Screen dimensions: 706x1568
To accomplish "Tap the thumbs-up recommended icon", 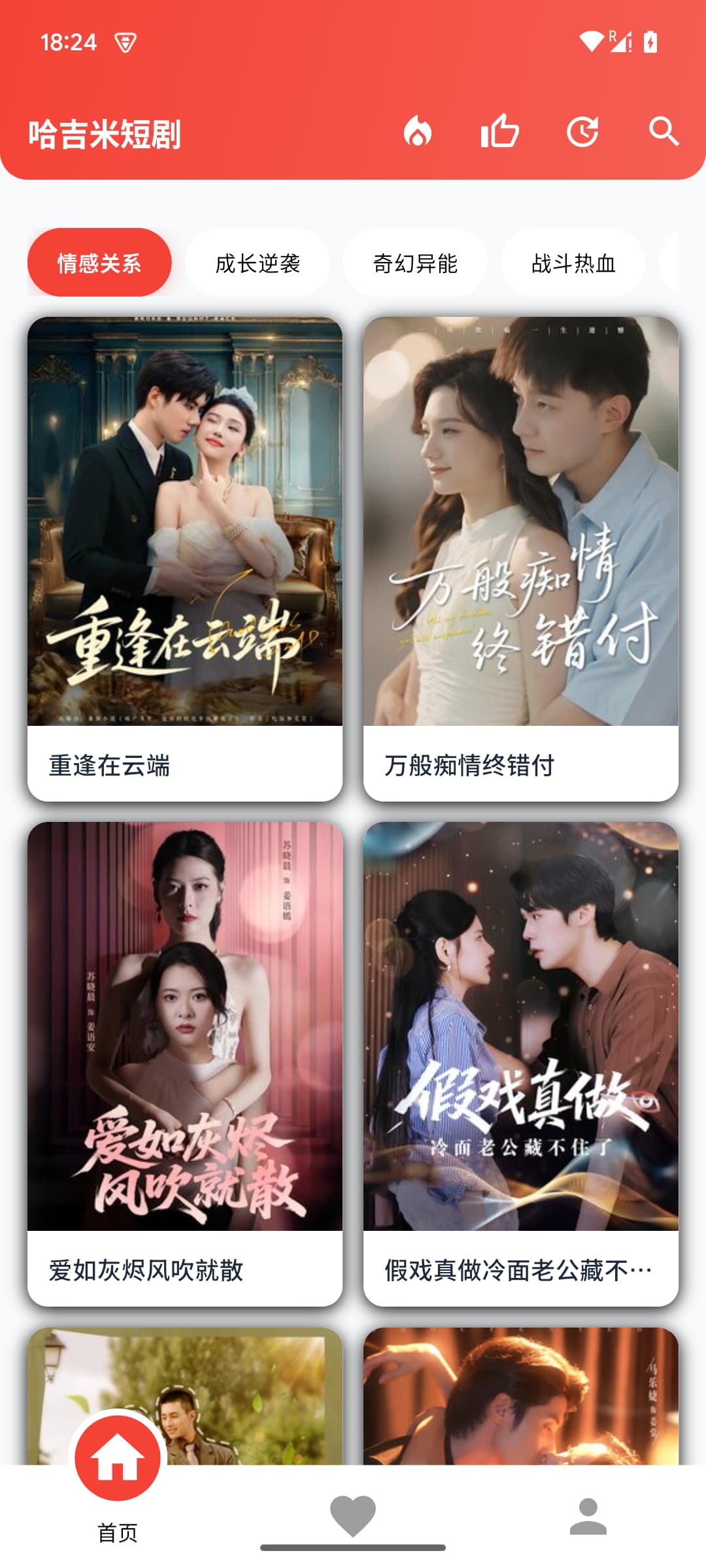I will pos(500,131).
